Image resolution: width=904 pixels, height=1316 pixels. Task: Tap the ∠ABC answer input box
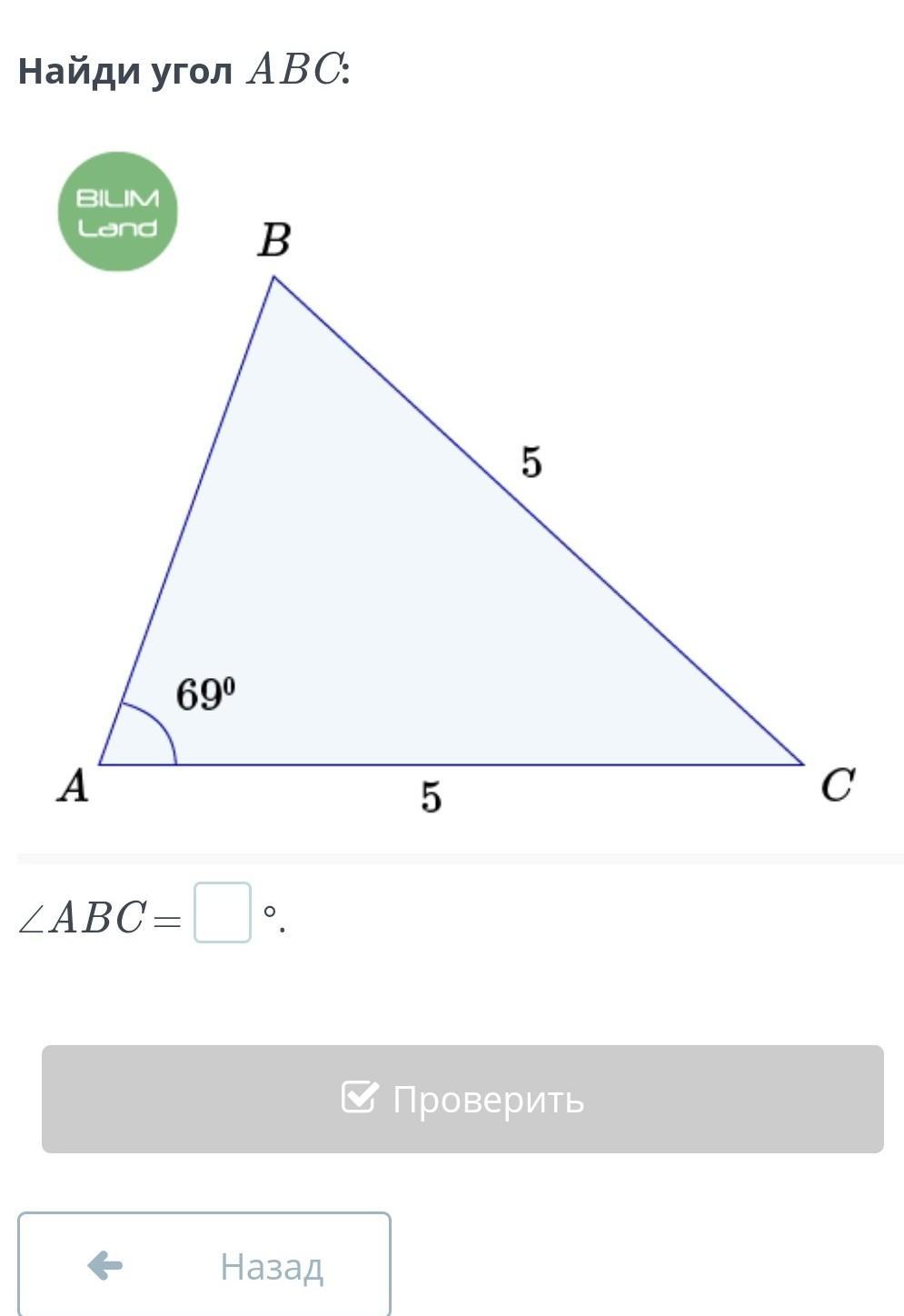[x=223, y=912]
